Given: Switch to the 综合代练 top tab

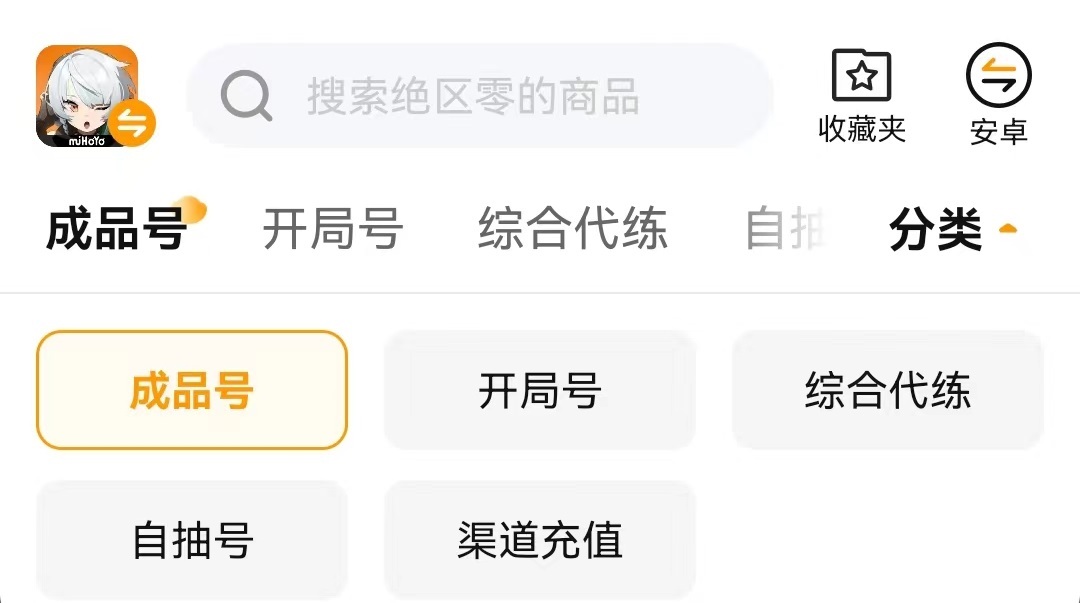Looking at the screenshot, I should tap(572, 229).
